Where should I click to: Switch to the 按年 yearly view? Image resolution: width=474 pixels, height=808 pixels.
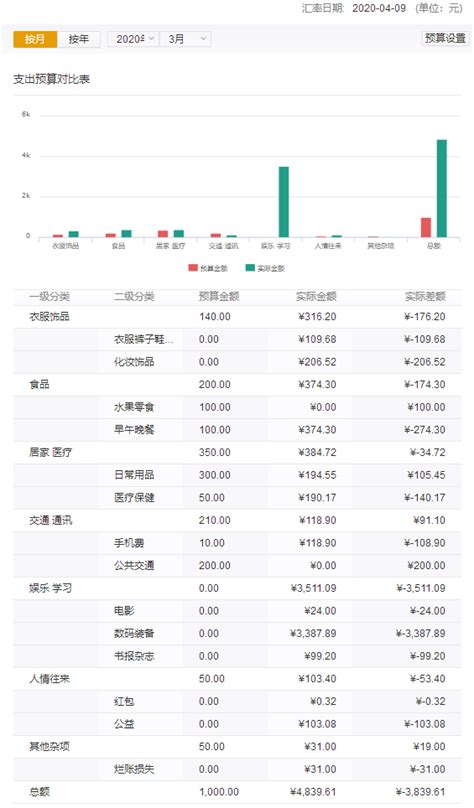(79, 39)
